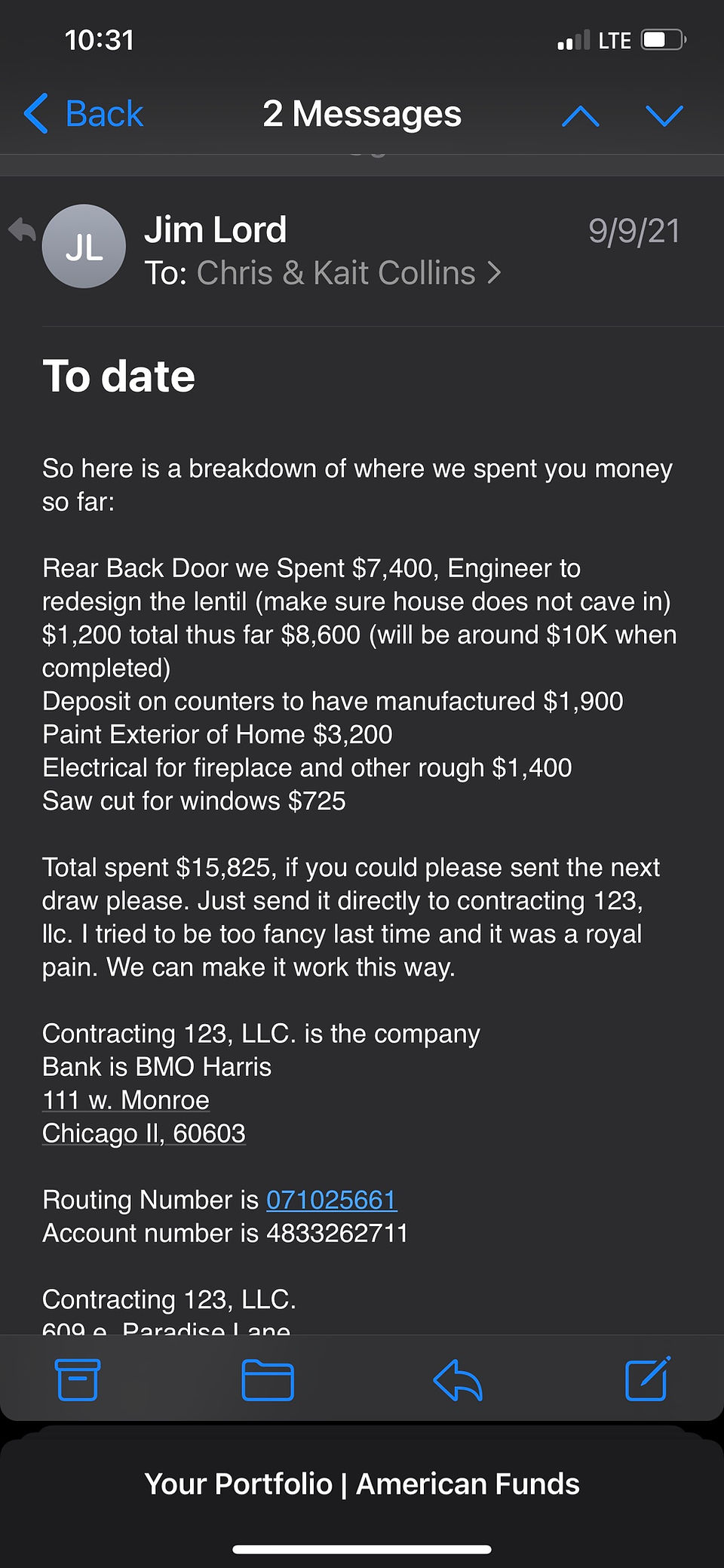Viewport: 724px width, 1568px height.
Task: Archive this email
Action: coord(78,1379)
